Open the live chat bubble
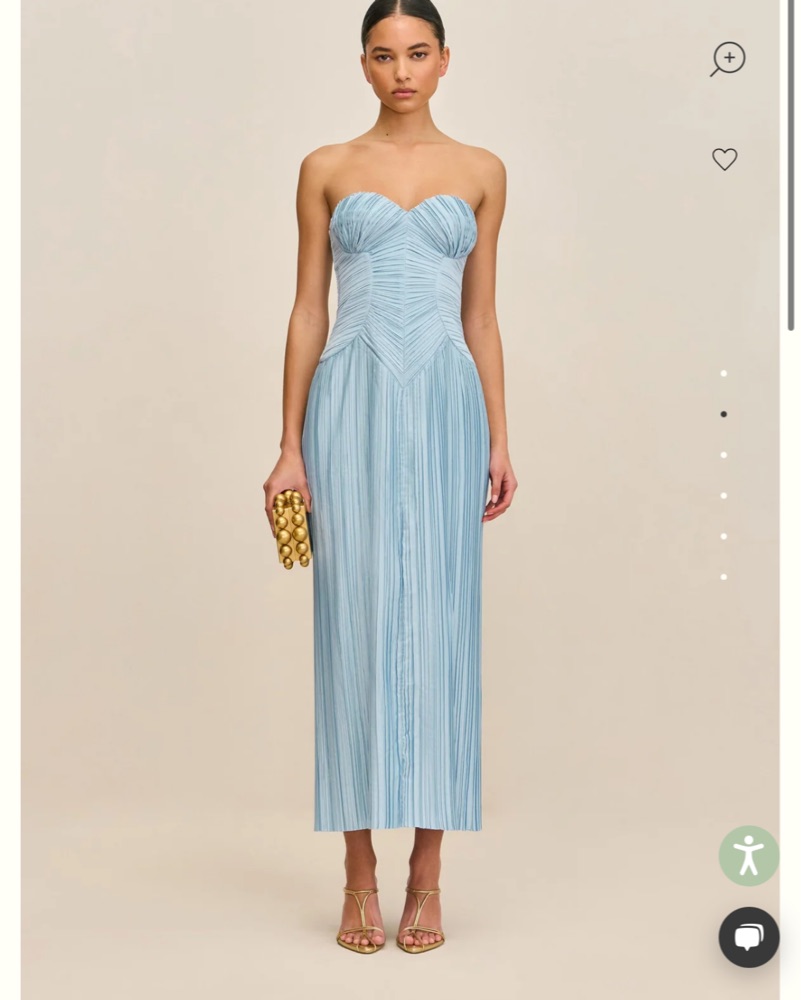This screenshot has width=801, height=1000. 748,937
